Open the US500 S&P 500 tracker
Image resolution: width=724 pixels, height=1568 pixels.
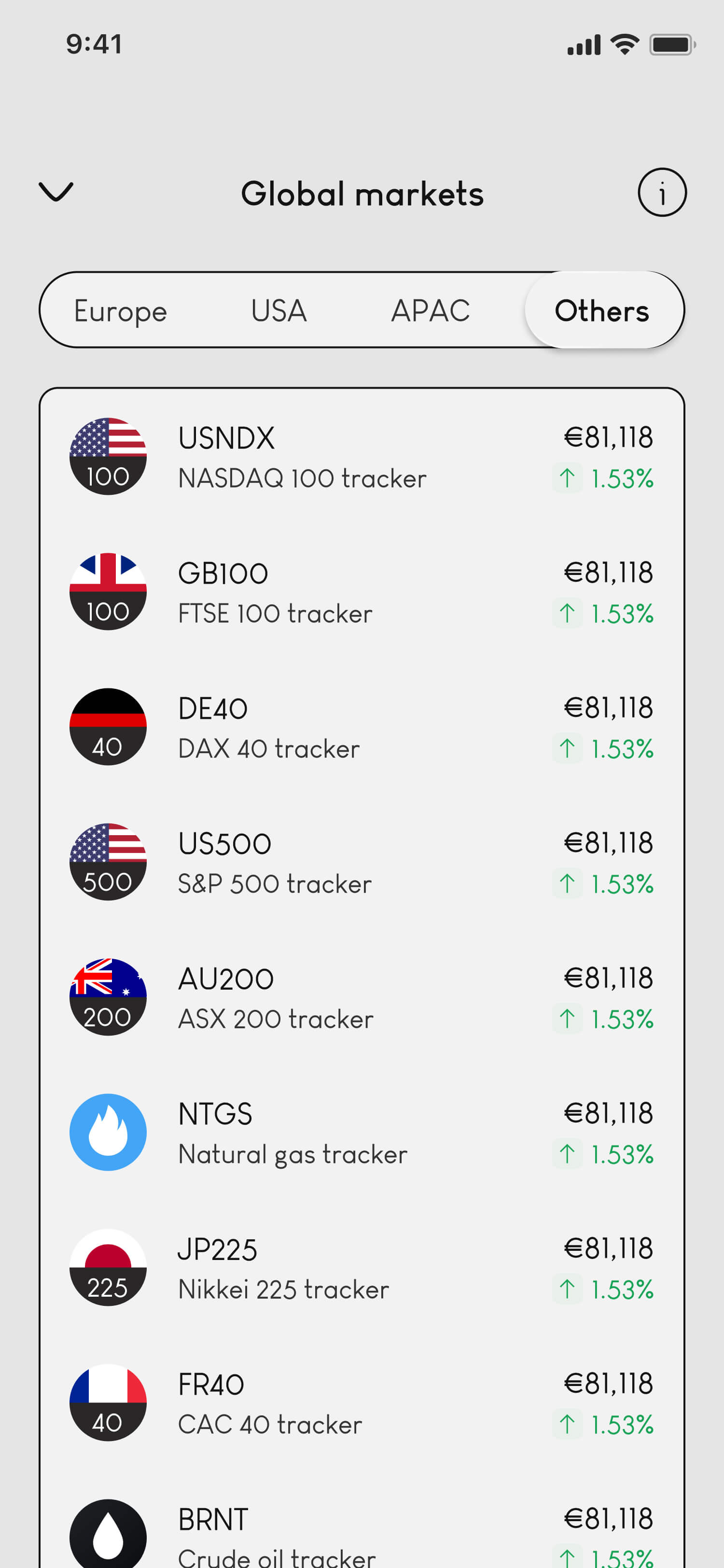pos(362,862)
